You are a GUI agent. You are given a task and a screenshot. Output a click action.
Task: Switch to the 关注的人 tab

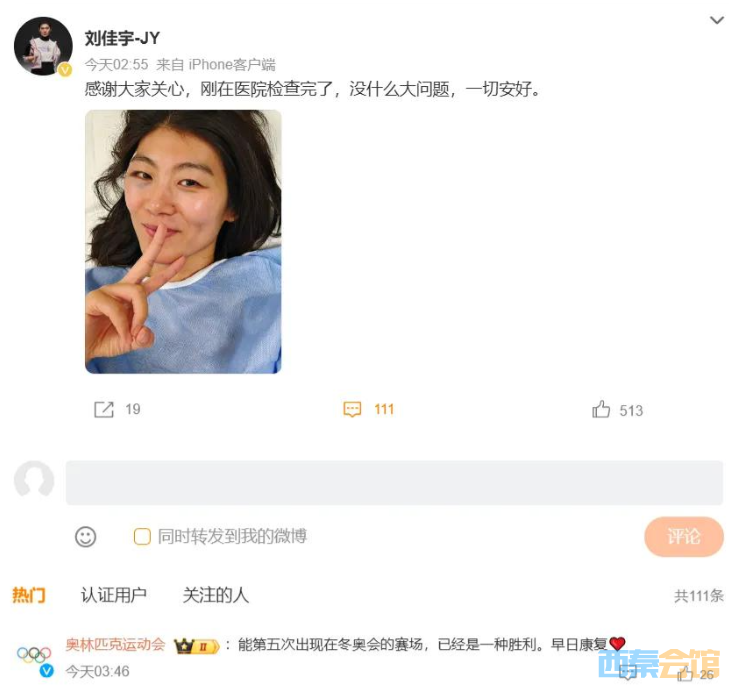[215, 595]
